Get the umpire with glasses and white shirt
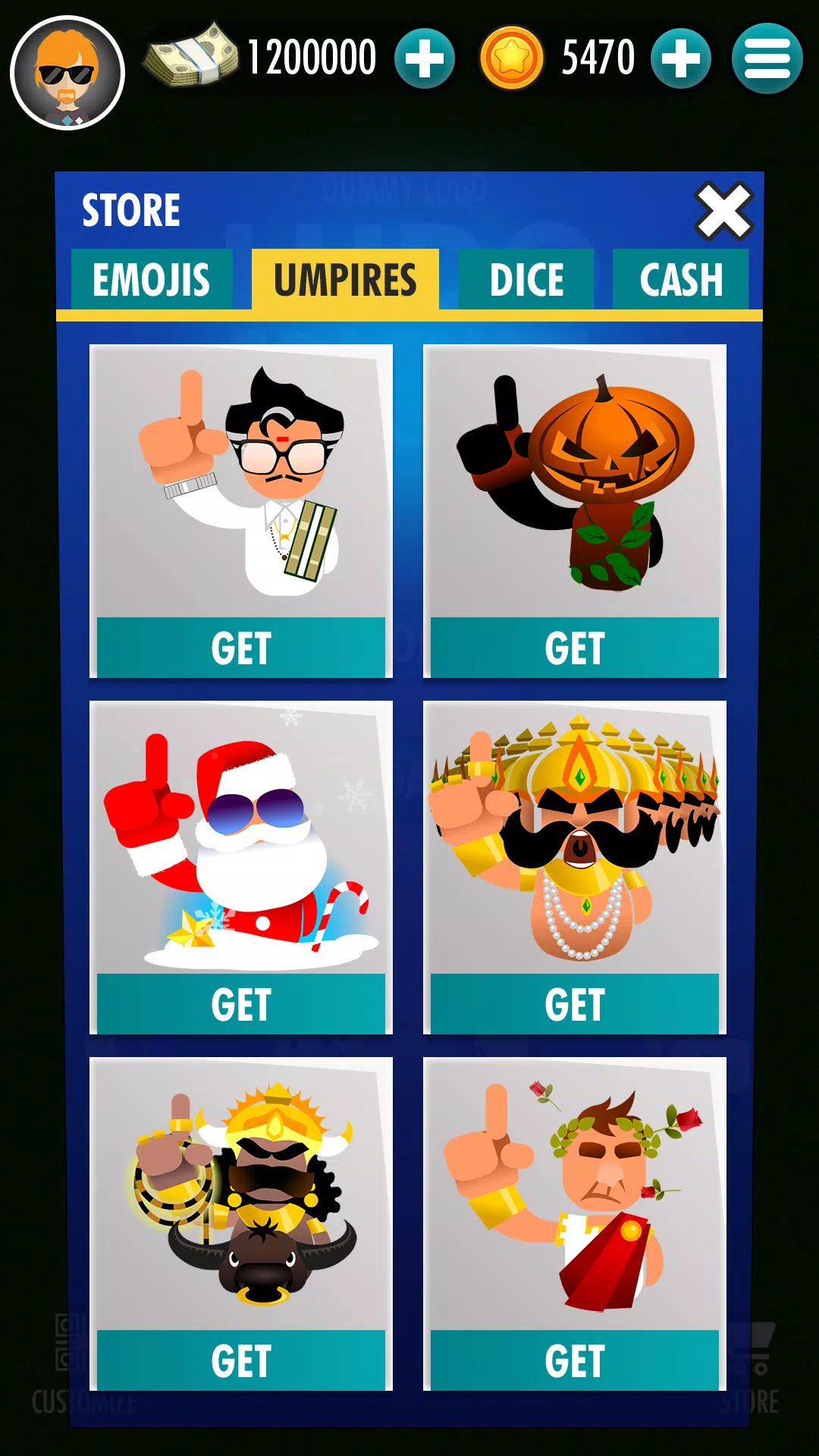This screenshot has width=819, height=1456. 241,648
